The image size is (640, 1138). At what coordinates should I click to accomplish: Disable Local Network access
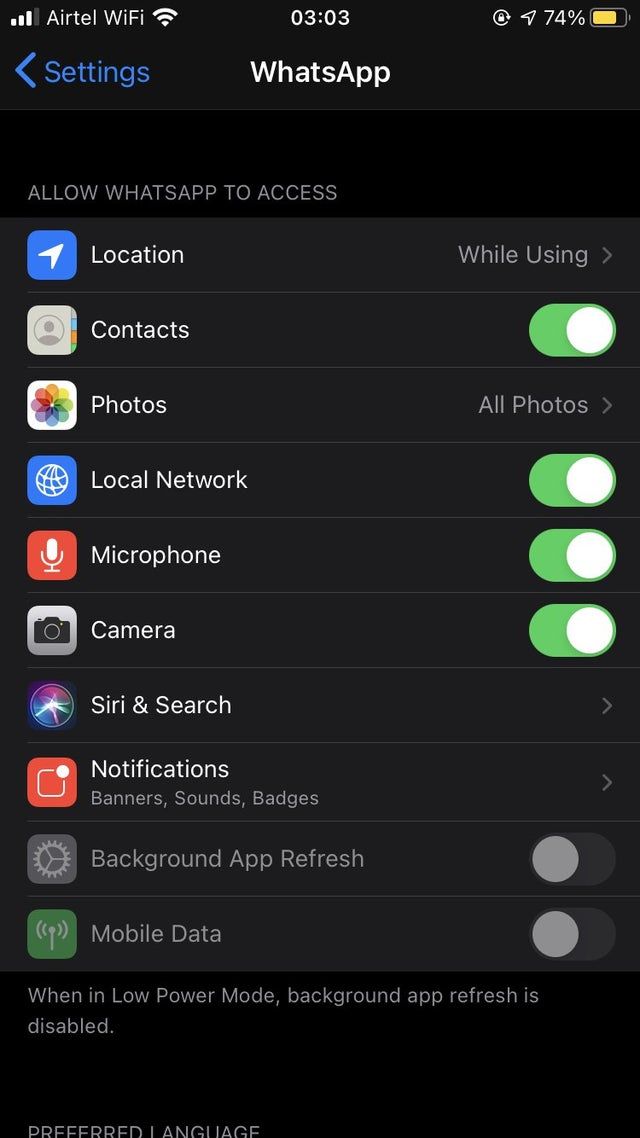571,480
